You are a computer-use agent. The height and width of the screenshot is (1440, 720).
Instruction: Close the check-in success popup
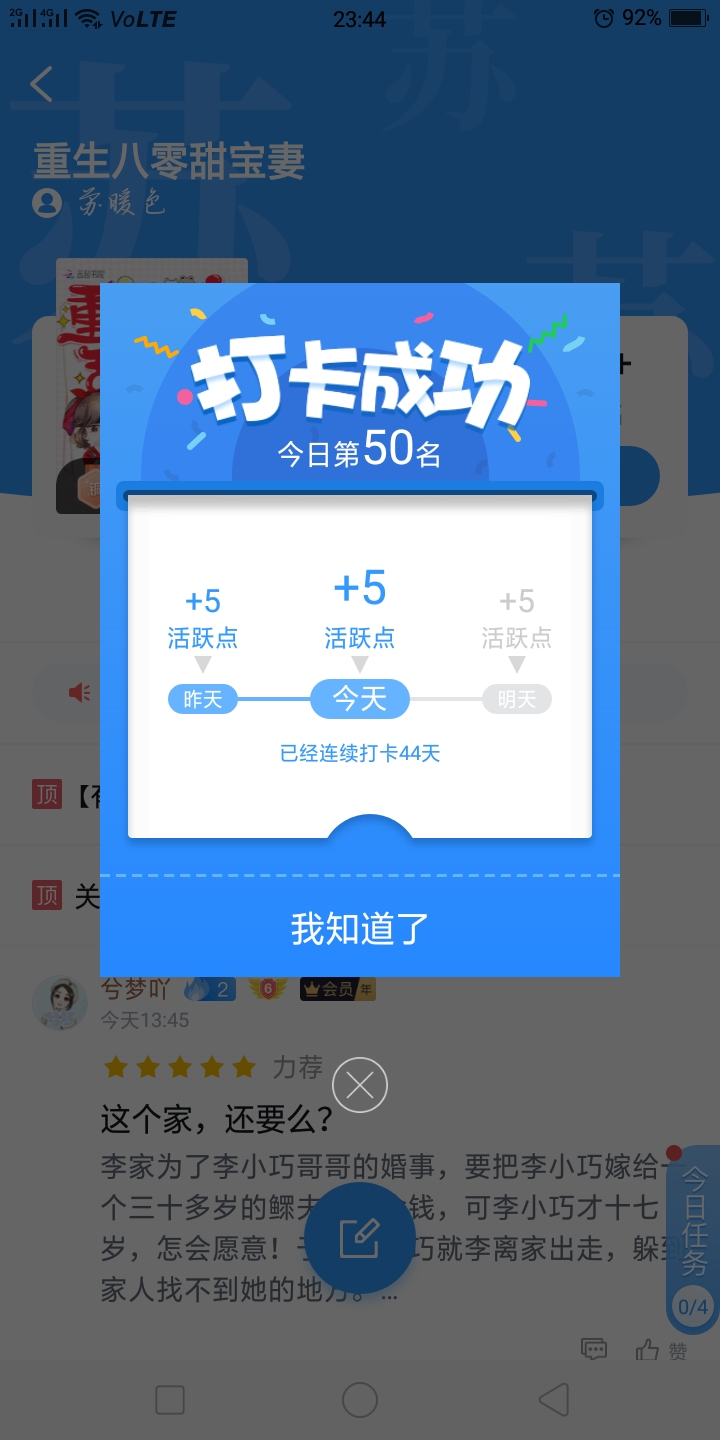pos(360,1085)
